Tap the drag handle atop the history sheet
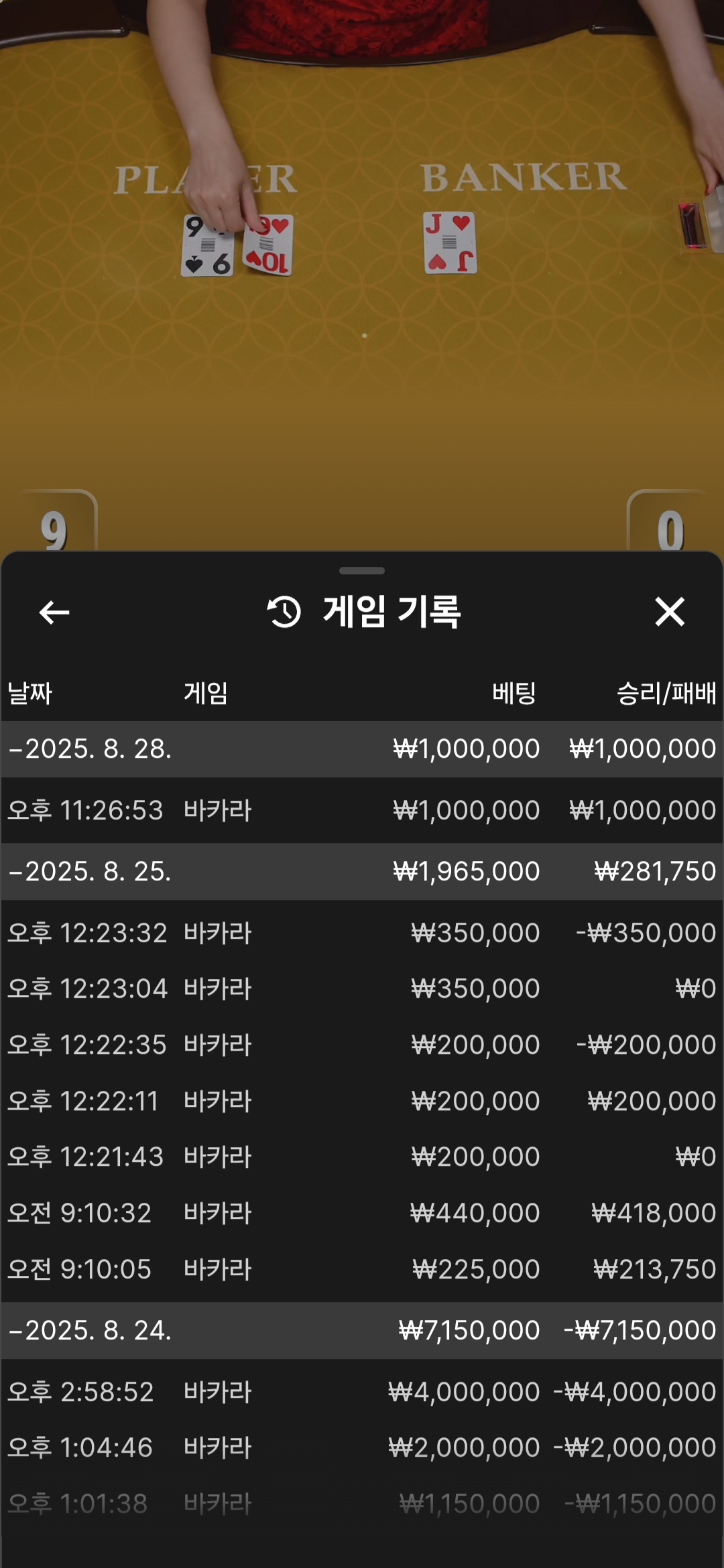The height and width of the screenshot is (1568, 724). (362, 571)
